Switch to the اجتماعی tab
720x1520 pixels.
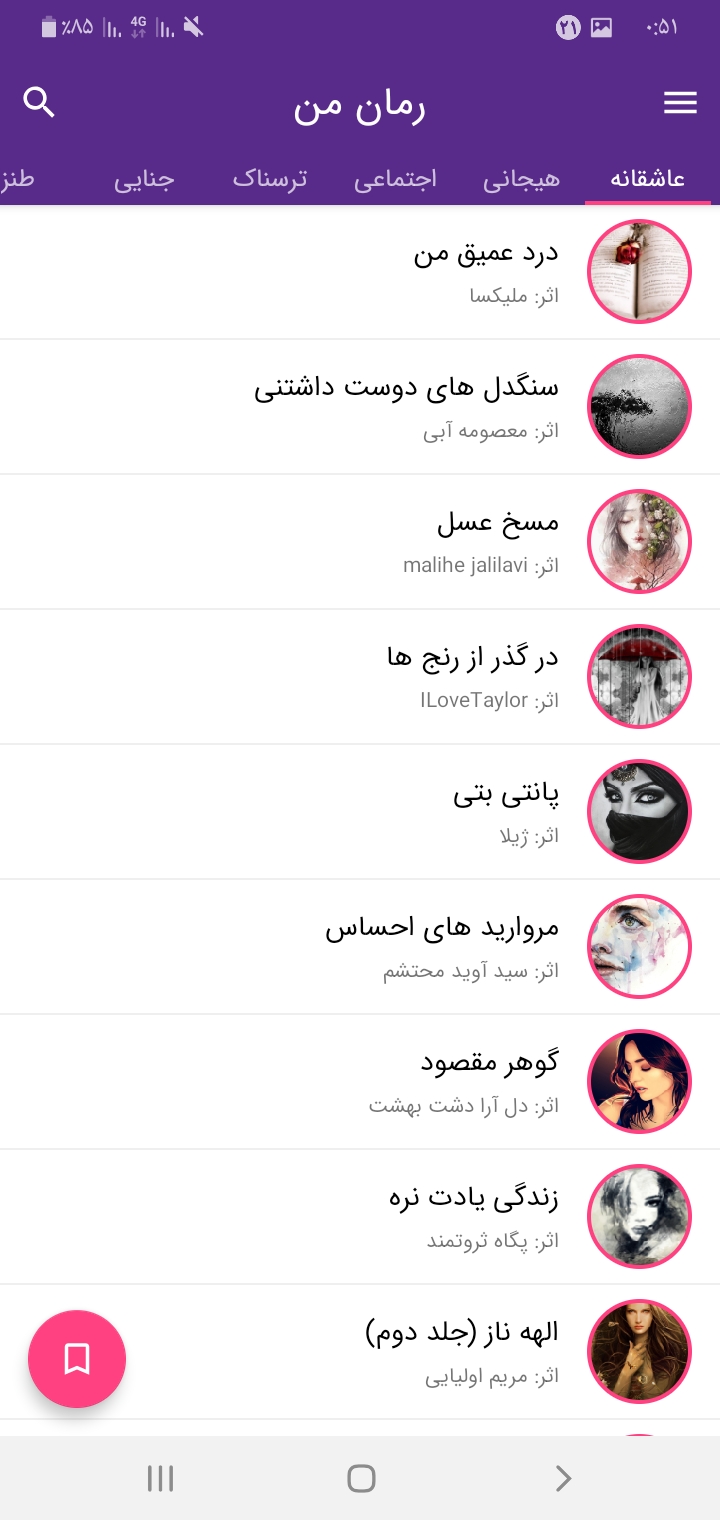pyautogui.click(x=395, y=179)
